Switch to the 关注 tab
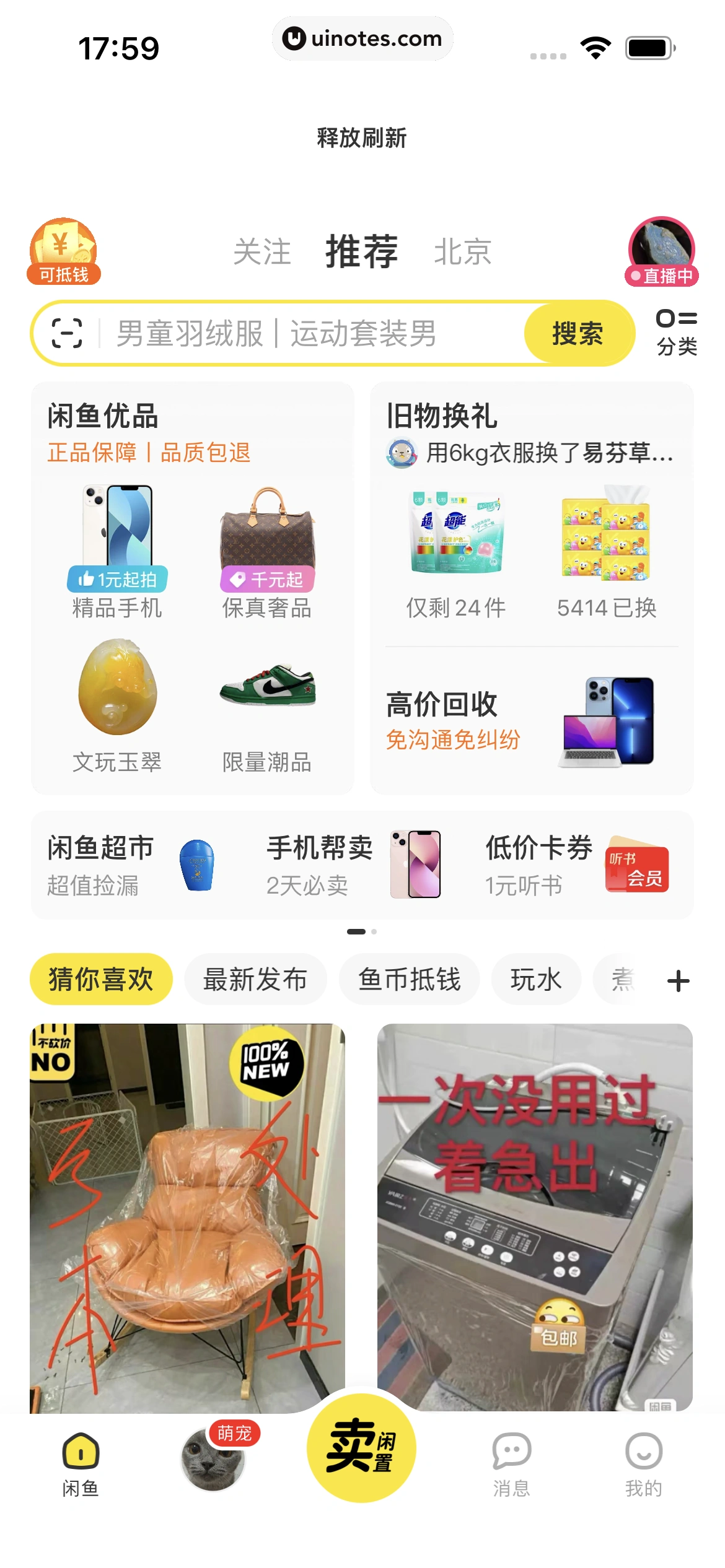This screenshot has height=1568, width=725. (263, 250)
